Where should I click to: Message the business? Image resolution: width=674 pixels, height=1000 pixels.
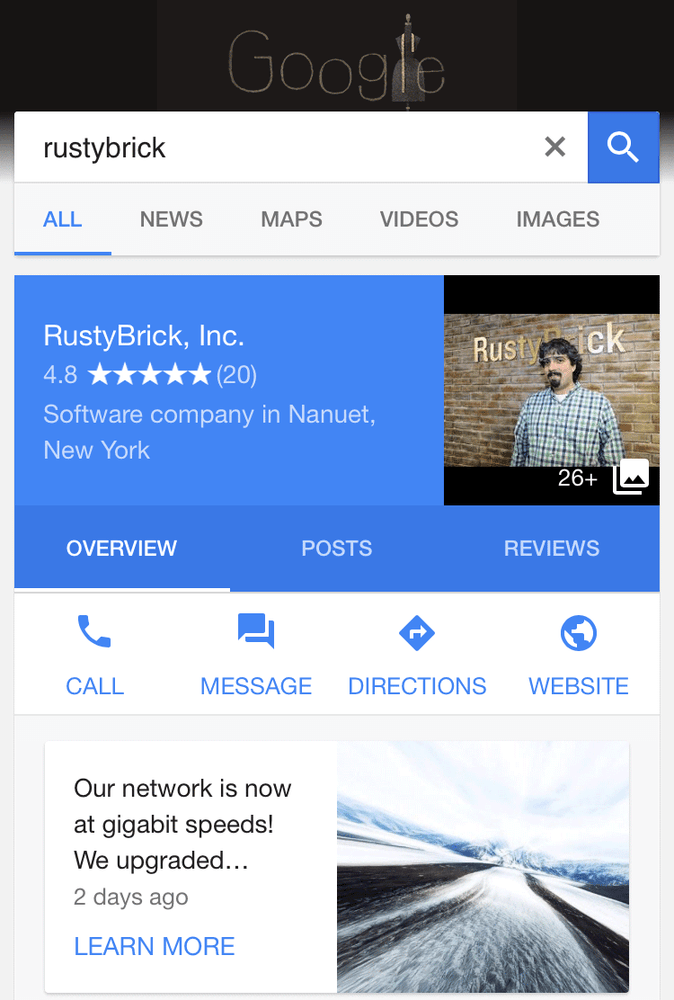tap(256, 656)
